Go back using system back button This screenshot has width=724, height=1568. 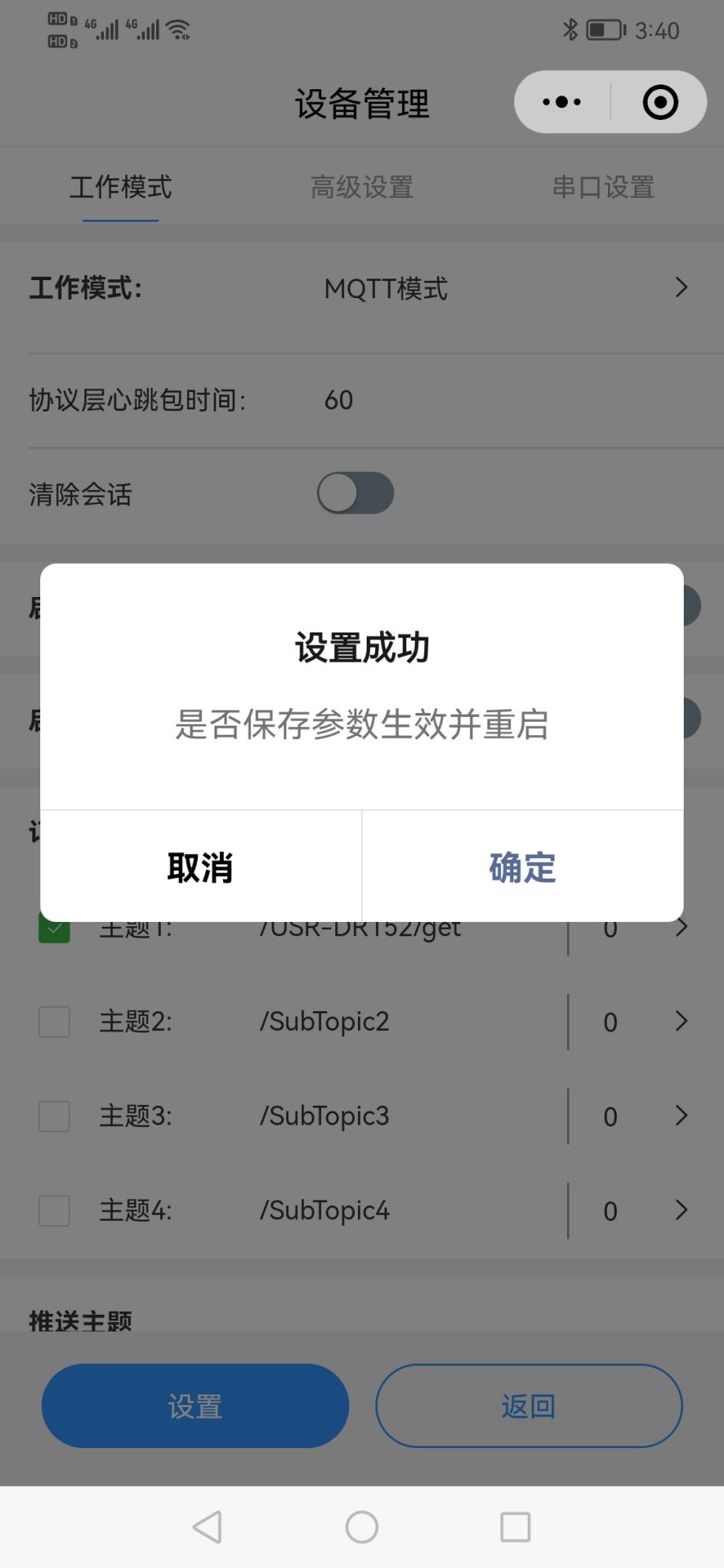click(207, 1527)
